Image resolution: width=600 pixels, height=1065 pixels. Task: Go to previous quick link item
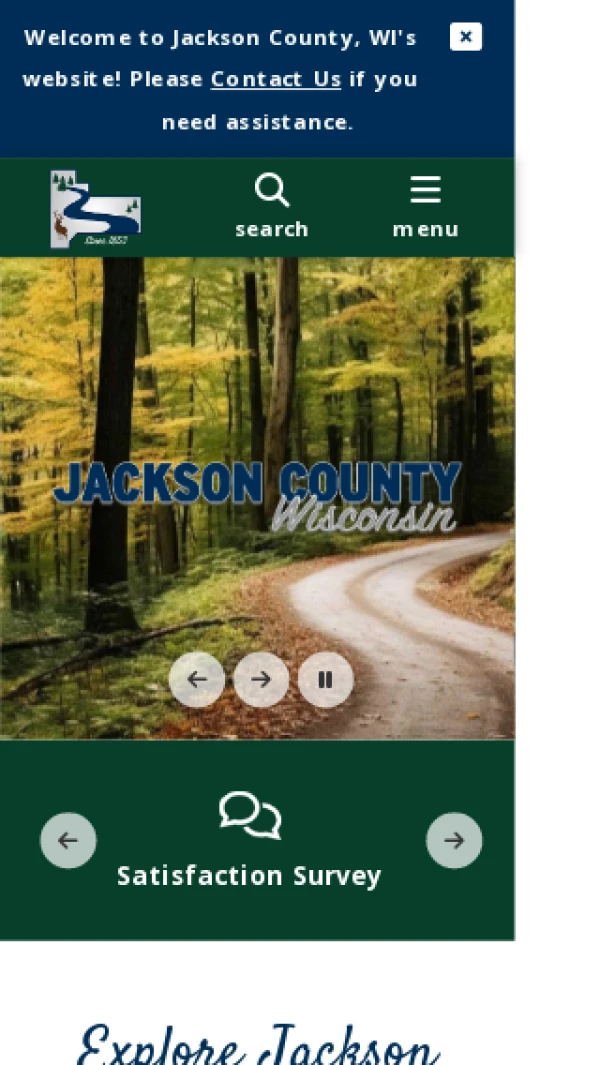pyautogui.click(x=68, y=840)
